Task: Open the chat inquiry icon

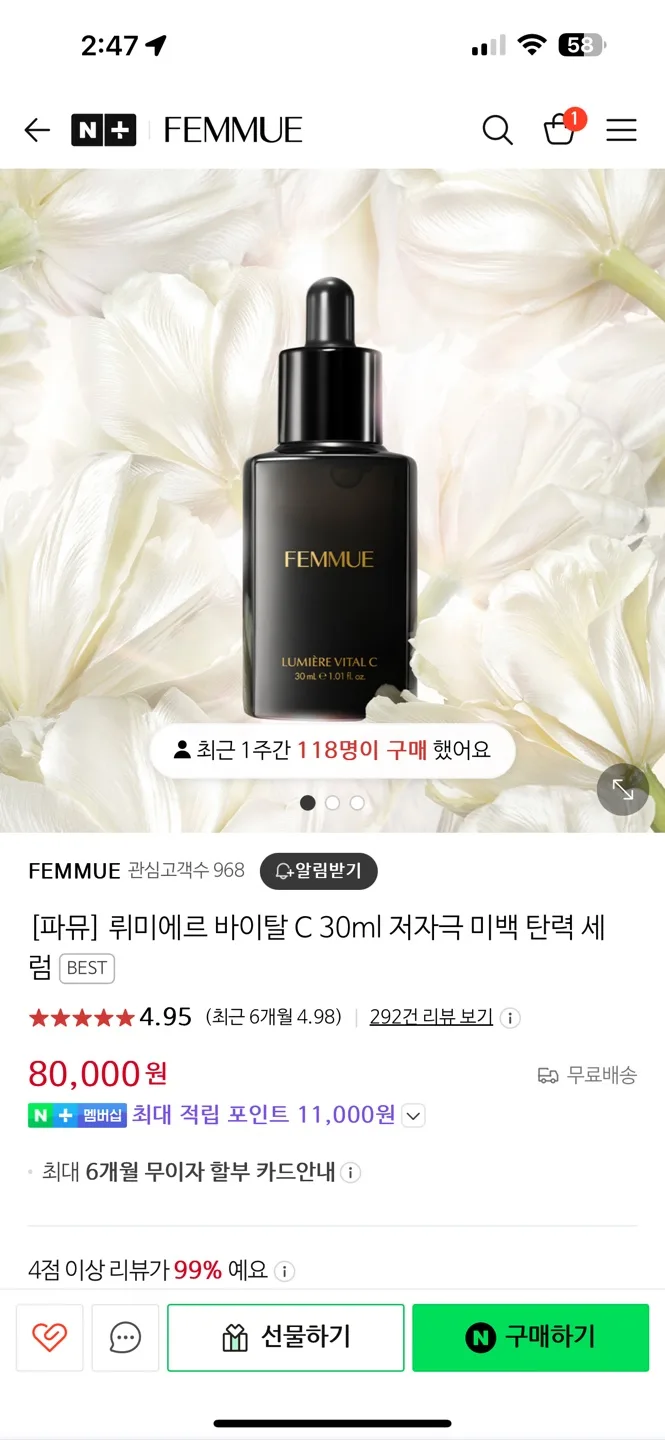Action: 125,1337
